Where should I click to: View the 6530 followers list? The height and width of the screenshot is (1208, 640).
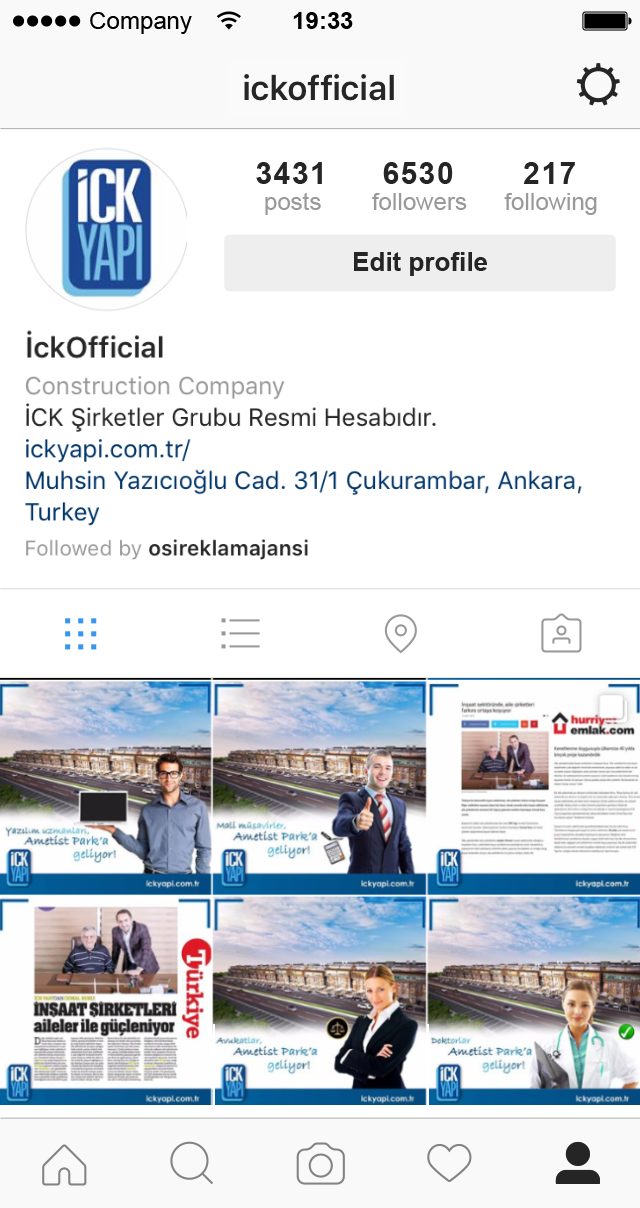pyautogui.click(x=419, y=187)
